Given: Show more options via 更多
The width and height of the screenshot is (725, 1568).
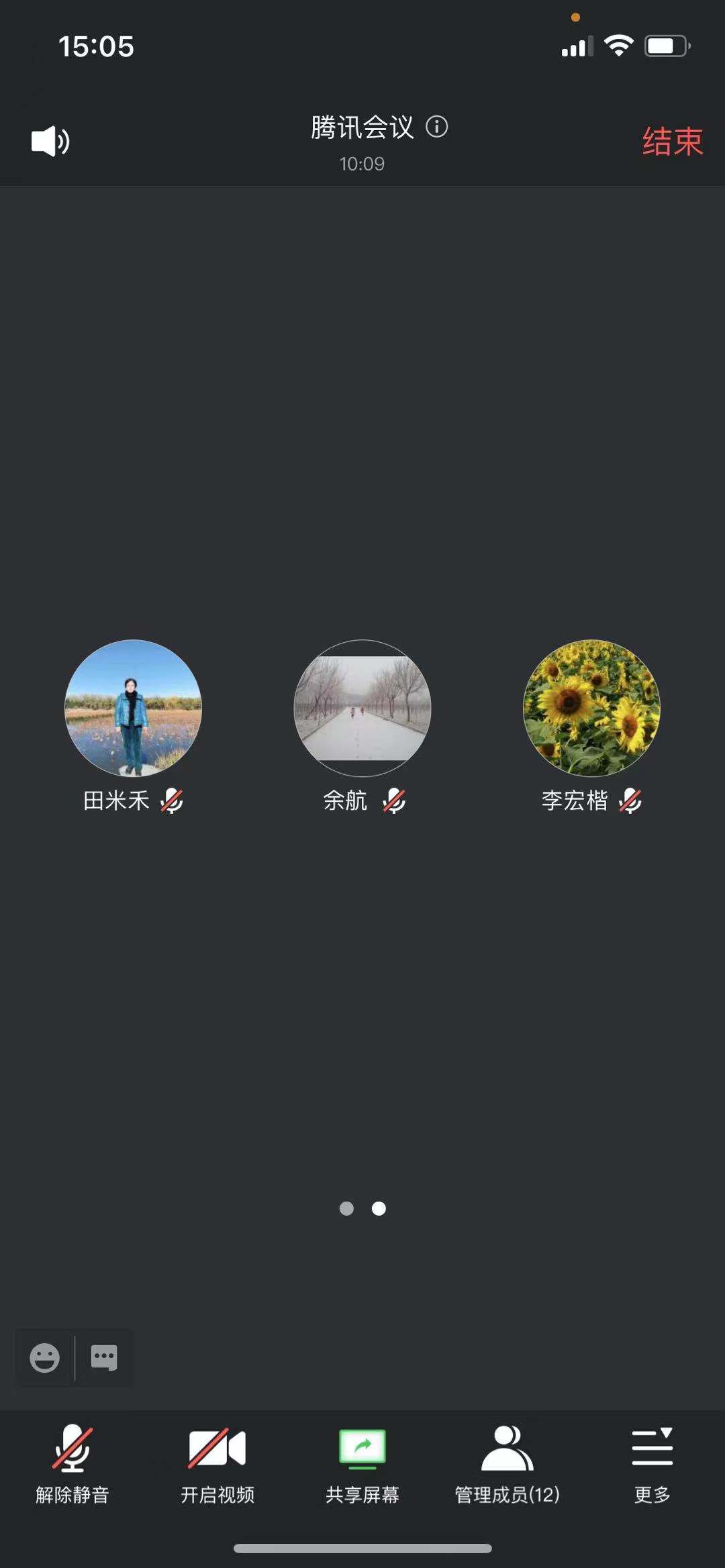Looking at the screenshot, I should tap(652, 1465).
